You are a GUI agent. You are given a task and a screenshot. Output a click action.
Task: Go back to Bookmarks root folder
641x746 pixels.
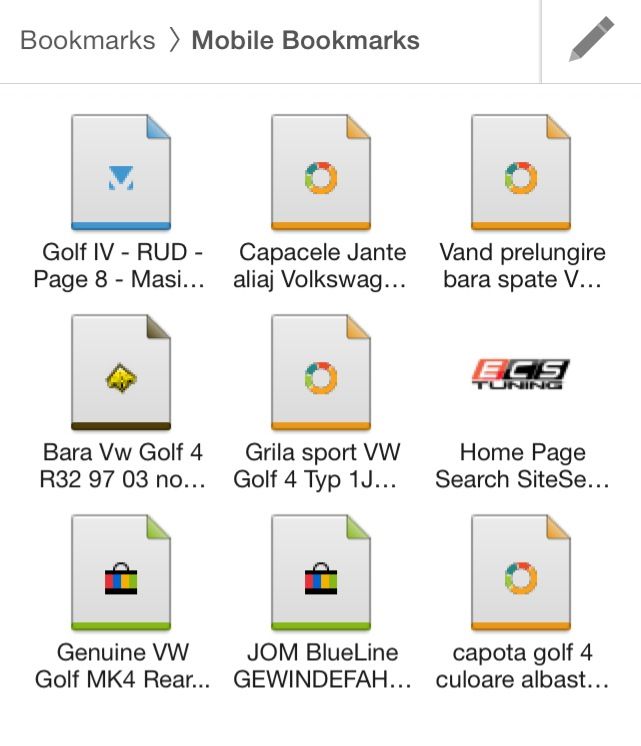point(88,41)
